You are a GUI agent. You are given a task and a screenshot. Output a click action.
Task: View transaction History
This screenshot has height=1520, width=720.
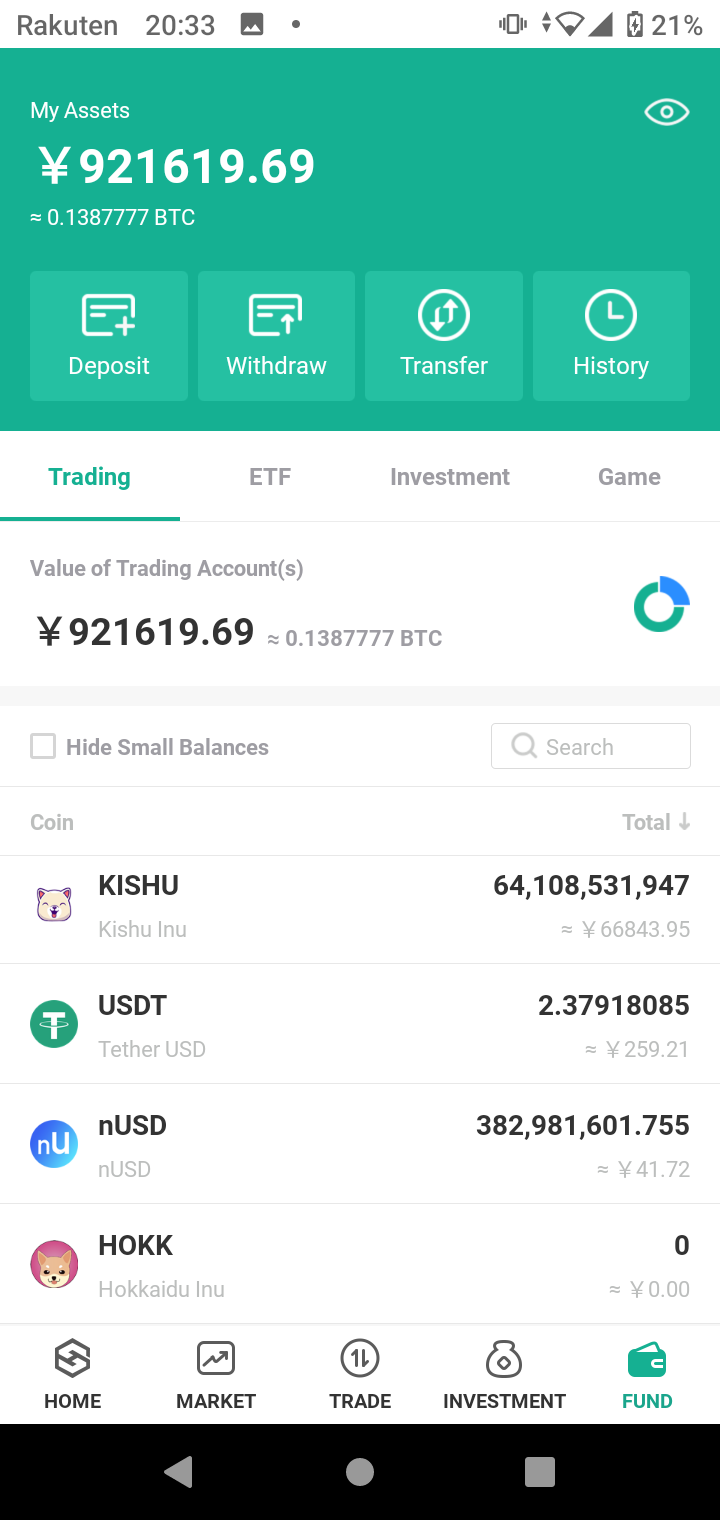click(x=611, y=336)
